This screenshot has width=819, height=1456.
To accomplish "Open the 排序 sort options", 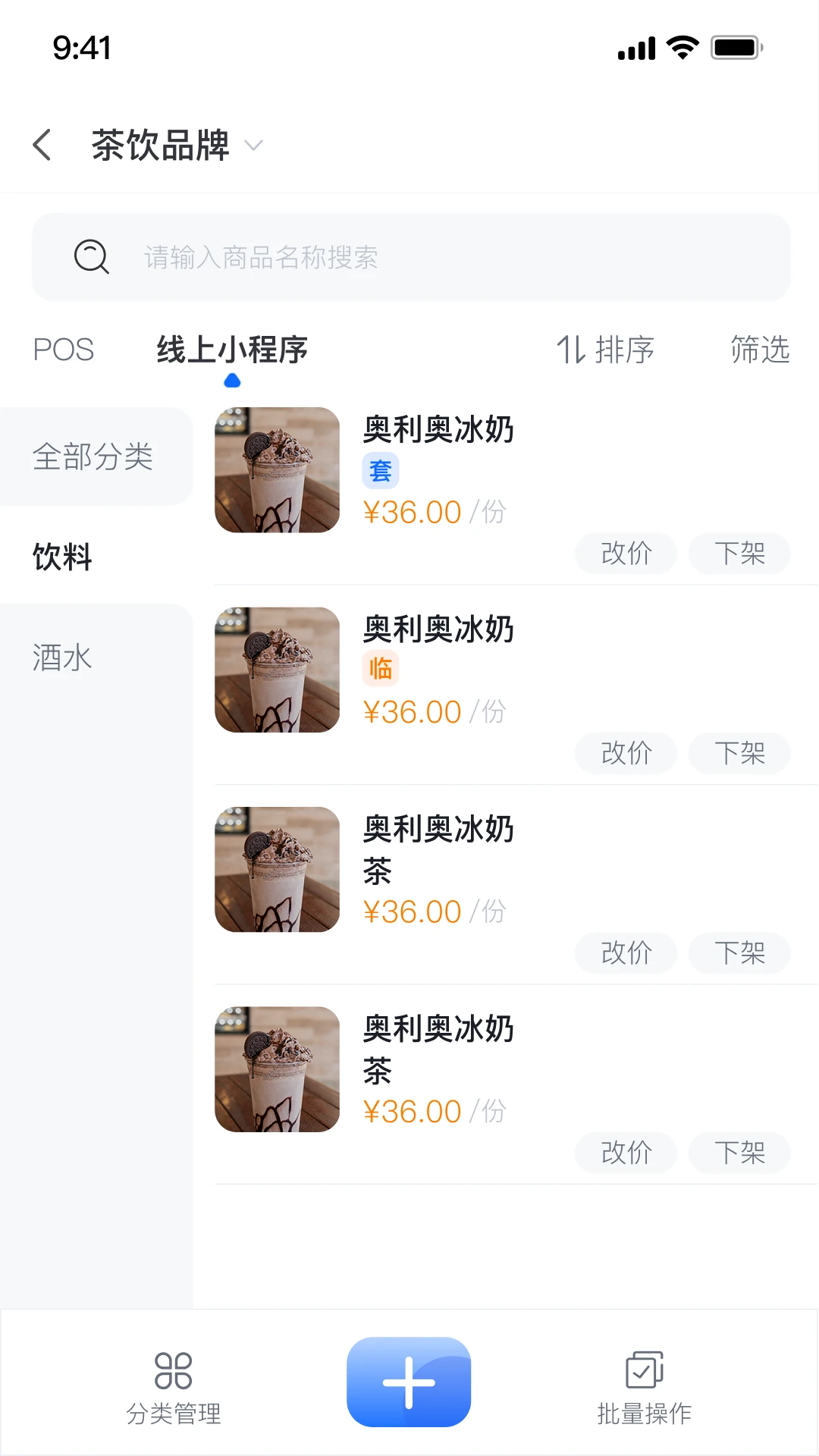I will pyautogui.click(x=605, y=350).
